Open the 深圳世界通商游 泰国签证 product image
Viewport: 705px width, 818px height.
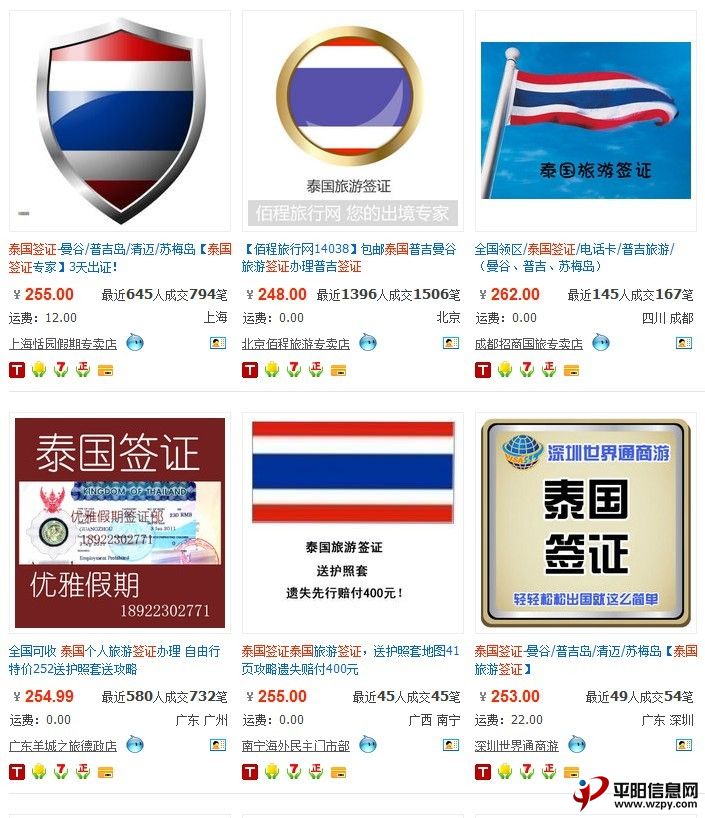[585, 523]
